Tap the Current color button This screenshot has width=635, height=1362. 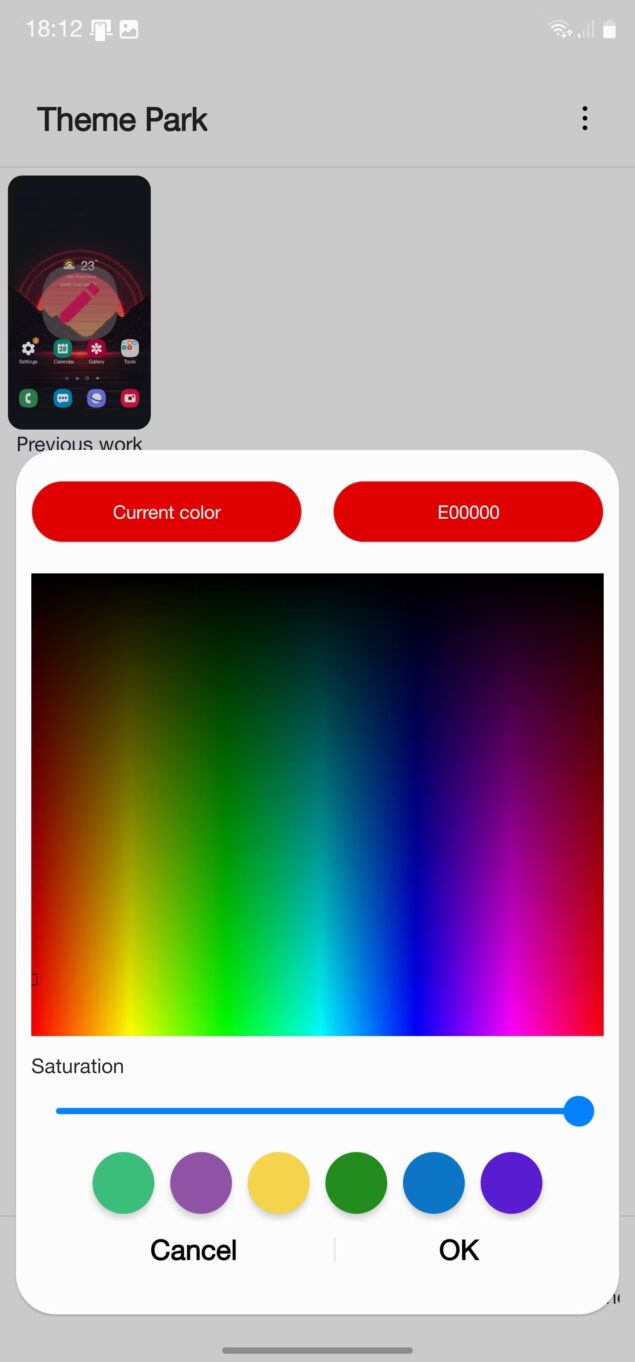tap(167, 512)
